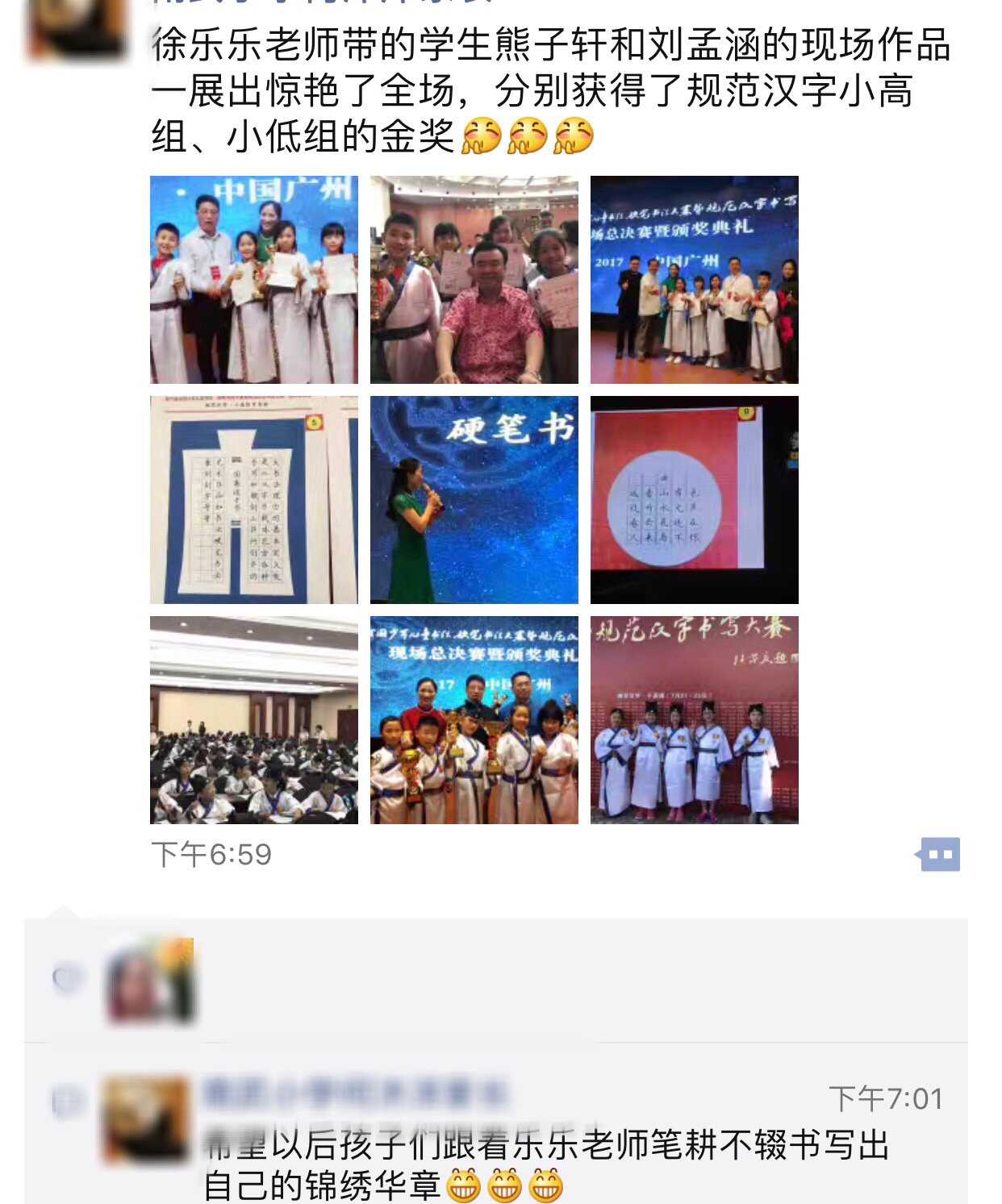Open the photo of children under 中国广州 banner
This screenshot has height=1204, width=1002.
[x=253, y=280]
